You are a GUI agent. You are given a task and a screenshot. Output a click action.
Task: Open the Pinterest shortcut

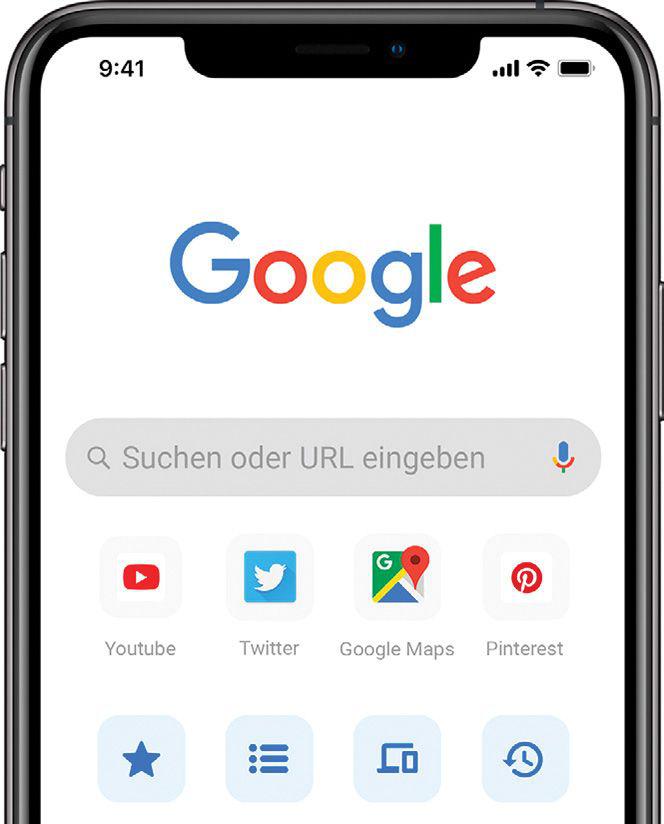(526, 578)
